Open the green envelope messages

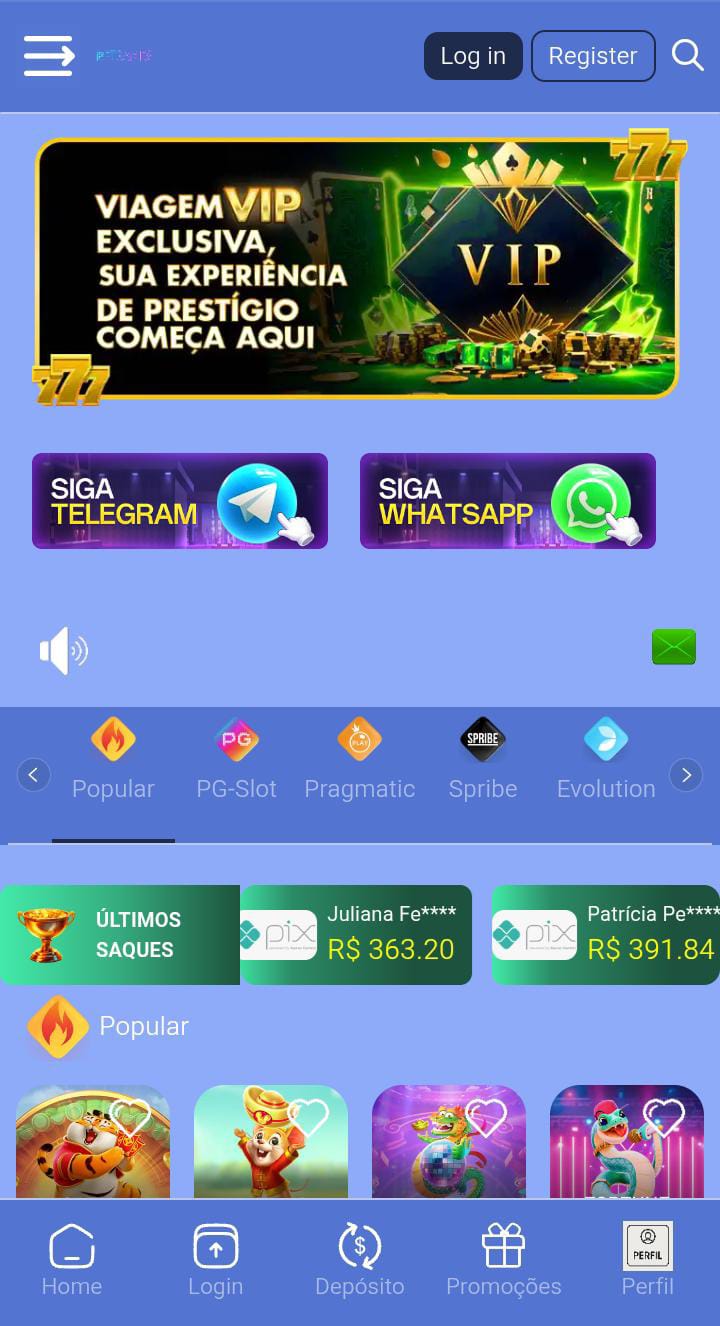(673, 648)
